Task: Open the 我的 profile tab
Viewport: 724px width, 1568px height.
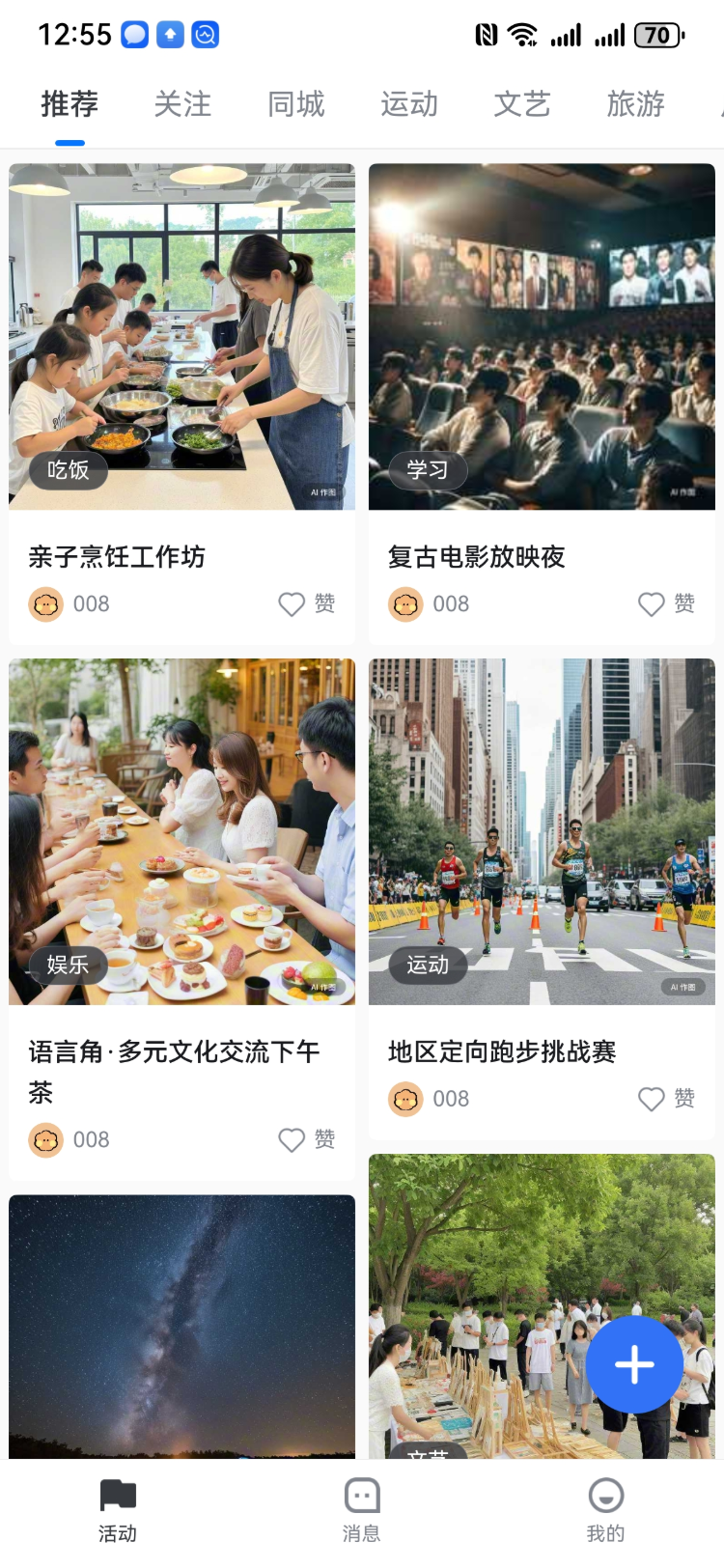Action: coord(605,1509)
